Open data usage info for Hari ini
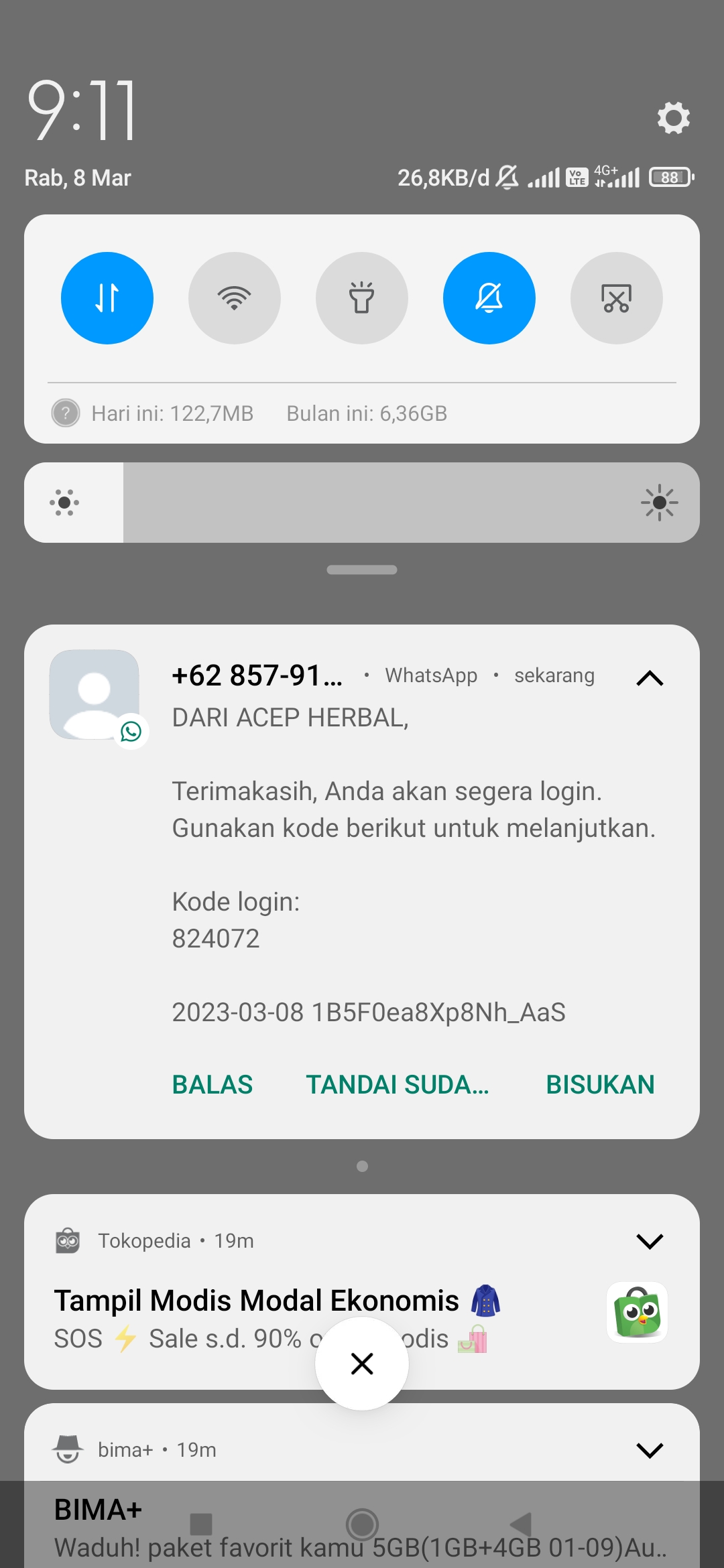 click(153, 413)
